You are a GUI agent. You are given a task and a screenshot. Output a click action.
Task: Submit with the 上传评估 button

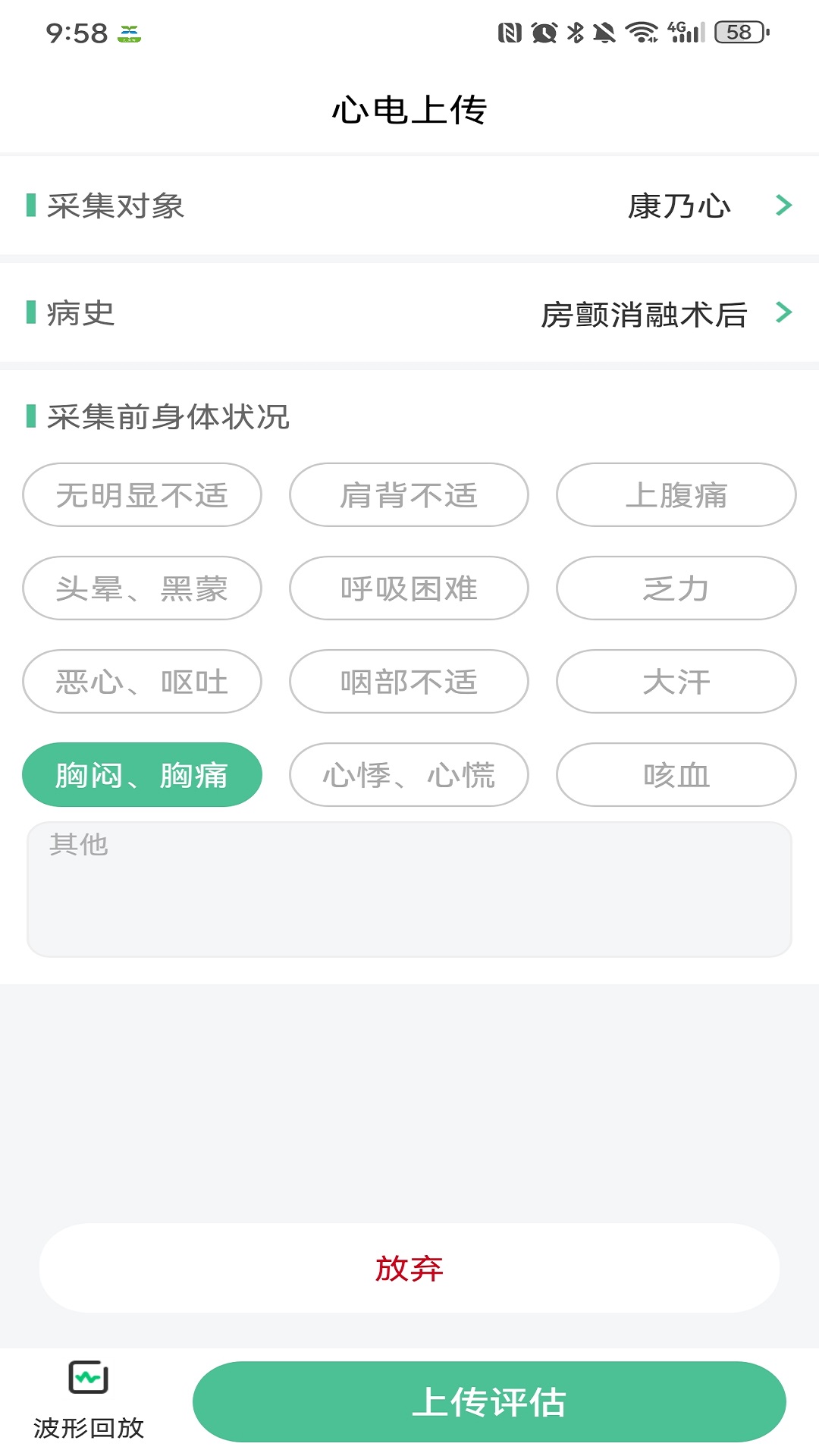[489, 1402]
